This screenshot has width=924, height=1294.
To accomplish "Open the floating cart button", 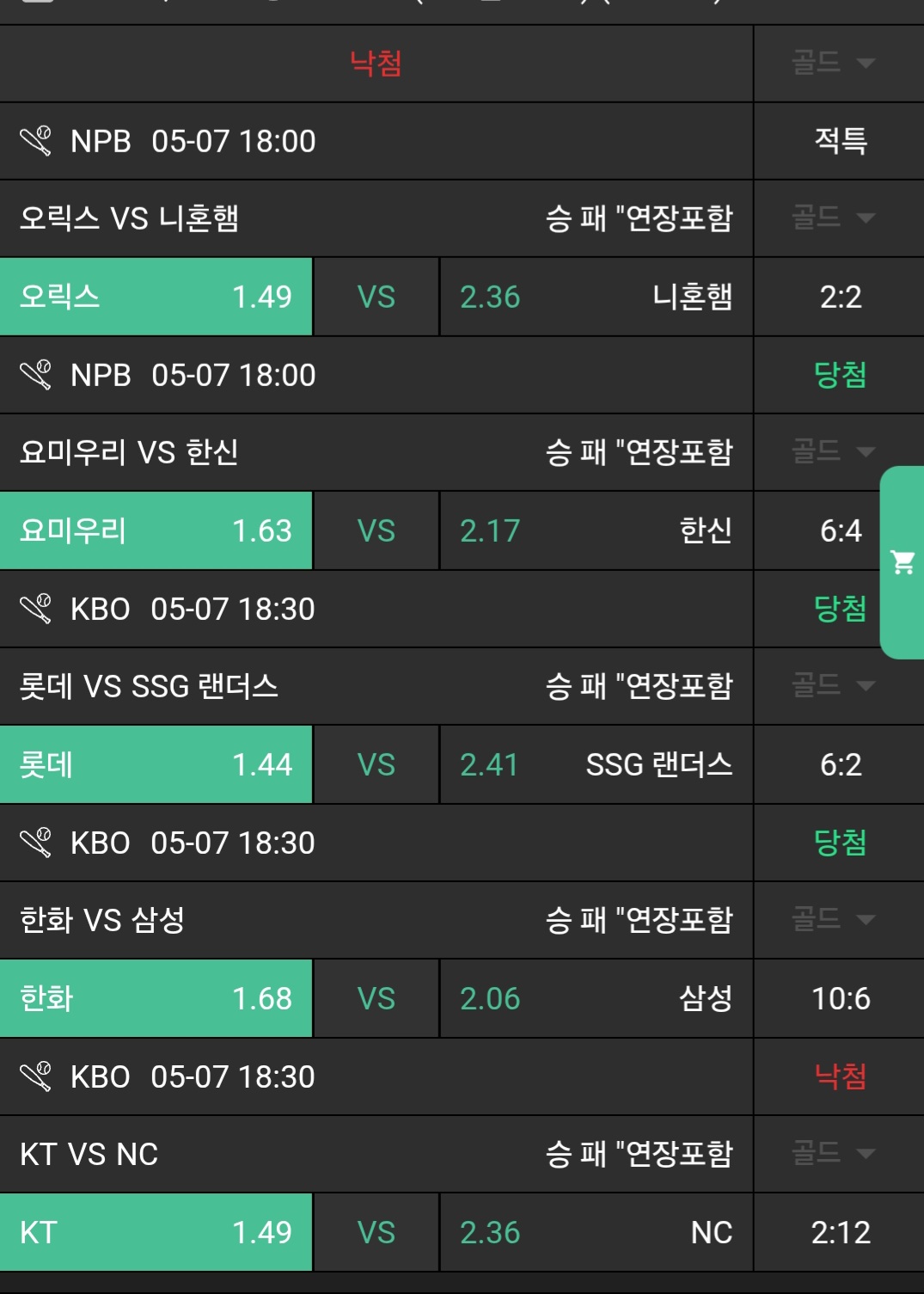I will point(903,562).
